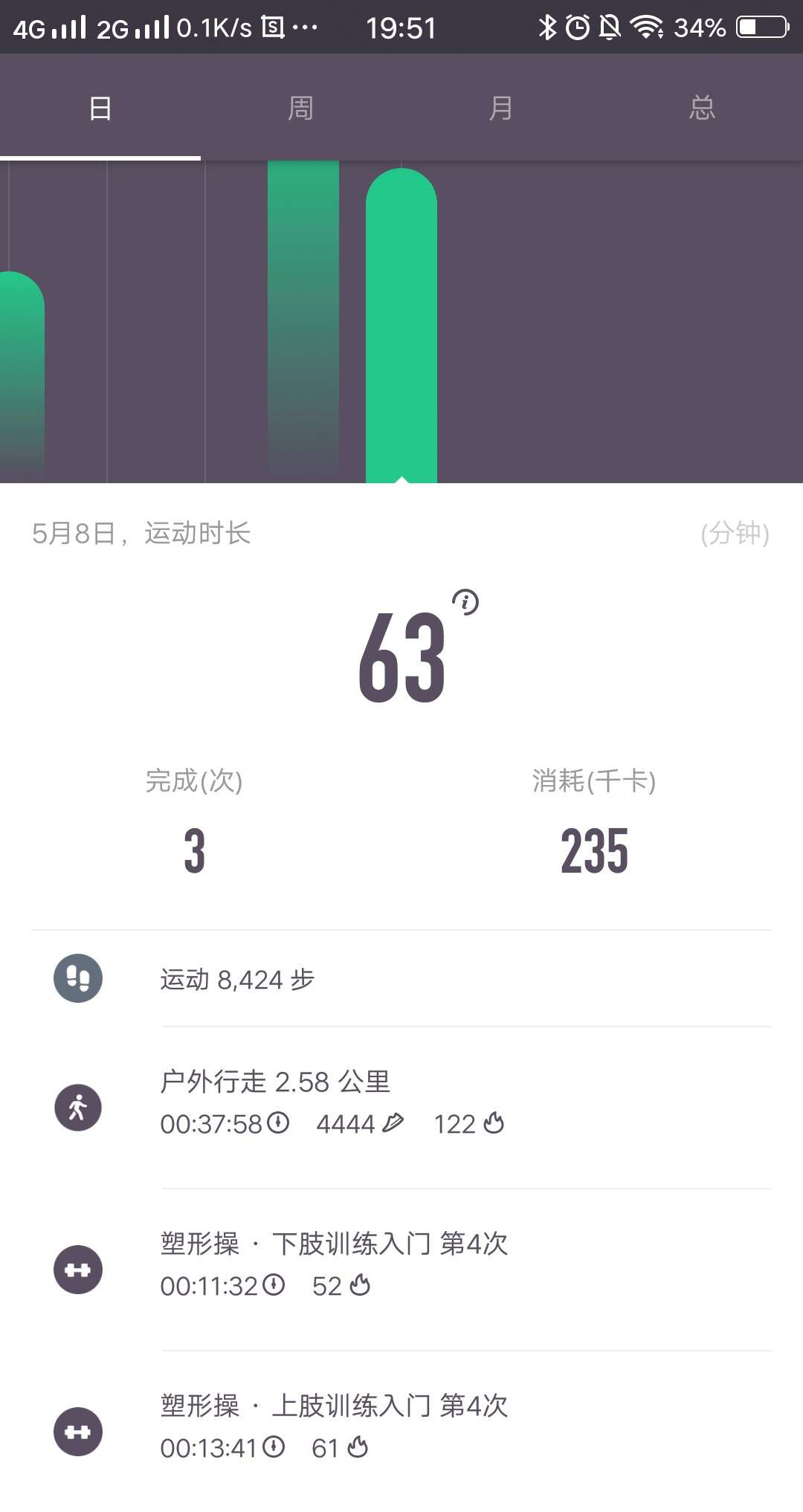
Task: Tap the Wi-Fi icon in the status bar
Action: click(x=648, y=27)
